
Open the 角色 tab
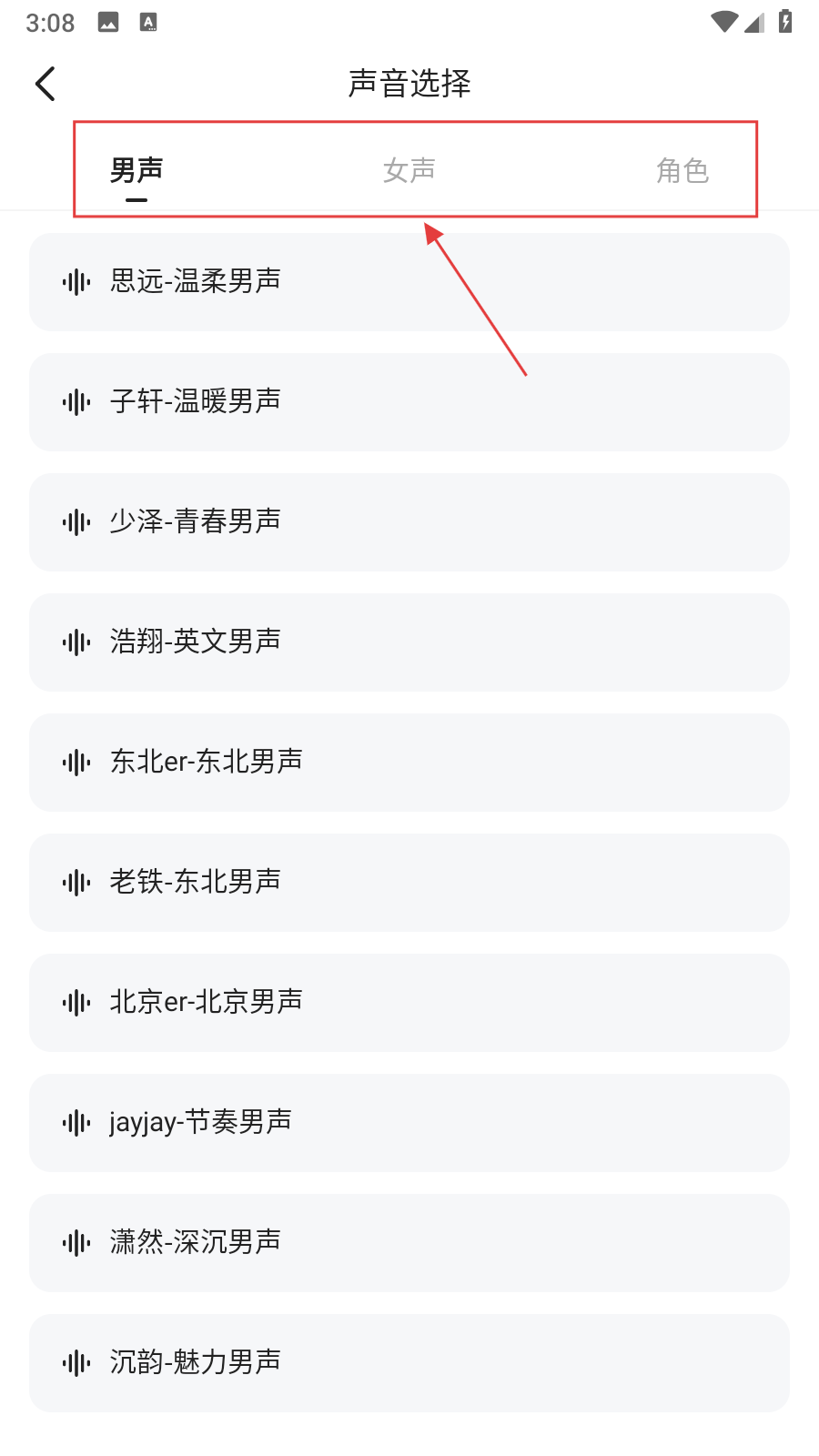click(x=682, y=170)
